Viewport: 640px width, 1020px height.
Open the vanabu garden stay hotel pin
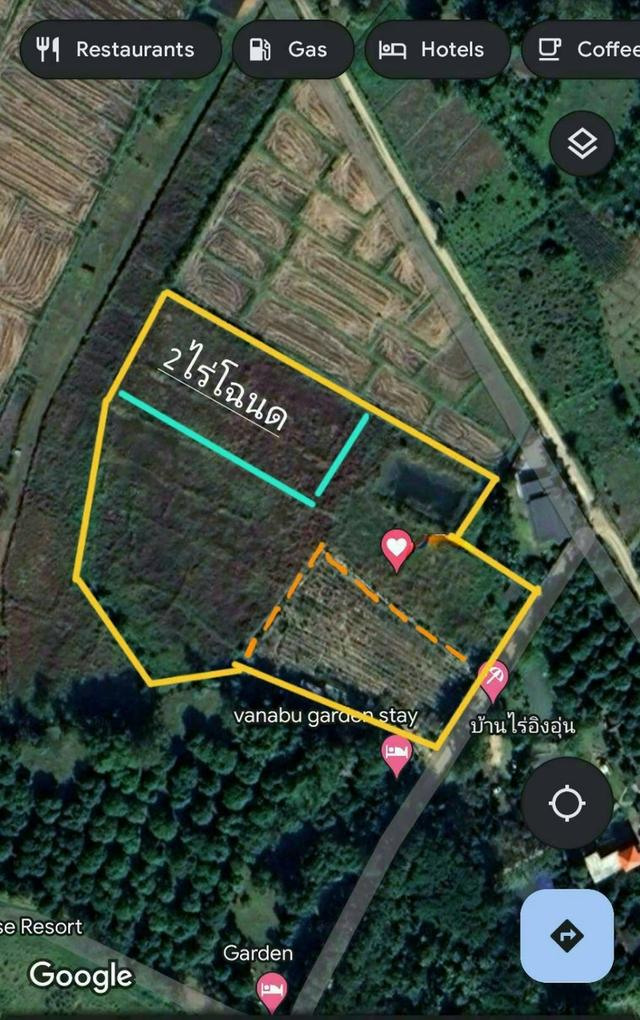(x=397, y=753)
